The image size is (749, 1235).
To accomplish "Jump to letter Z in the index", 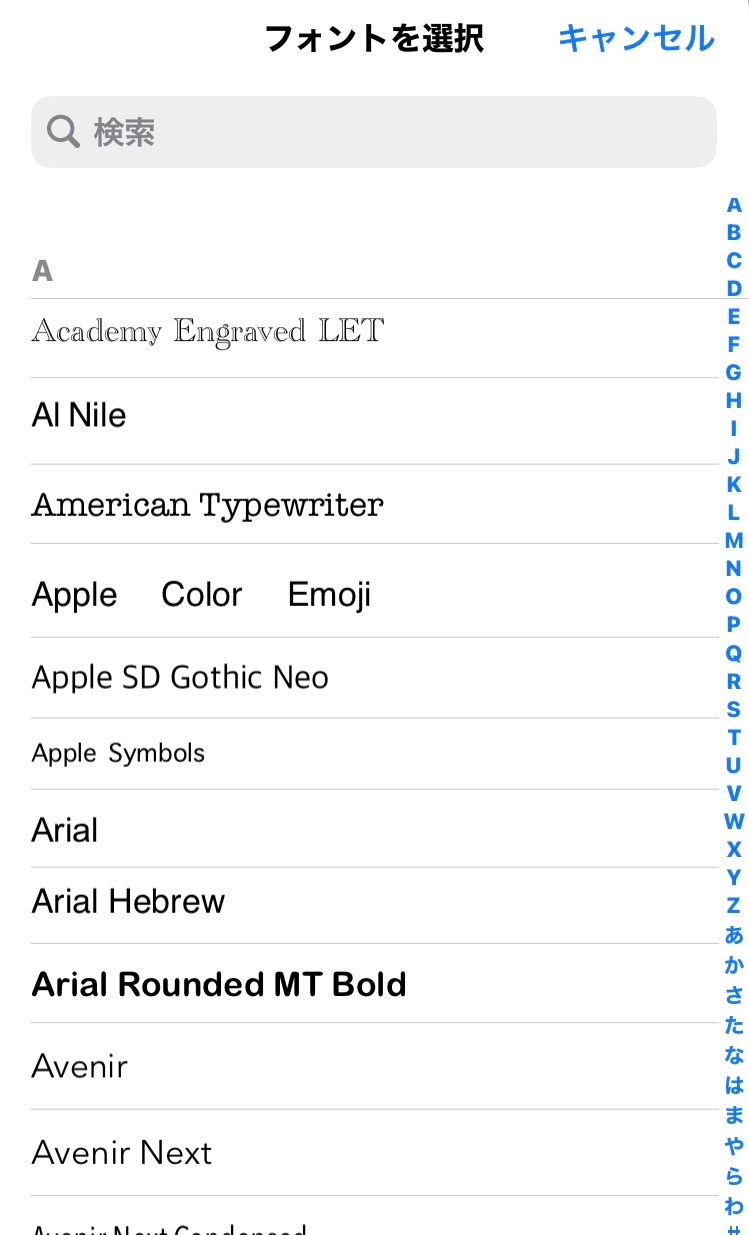I will coord(734,906).
